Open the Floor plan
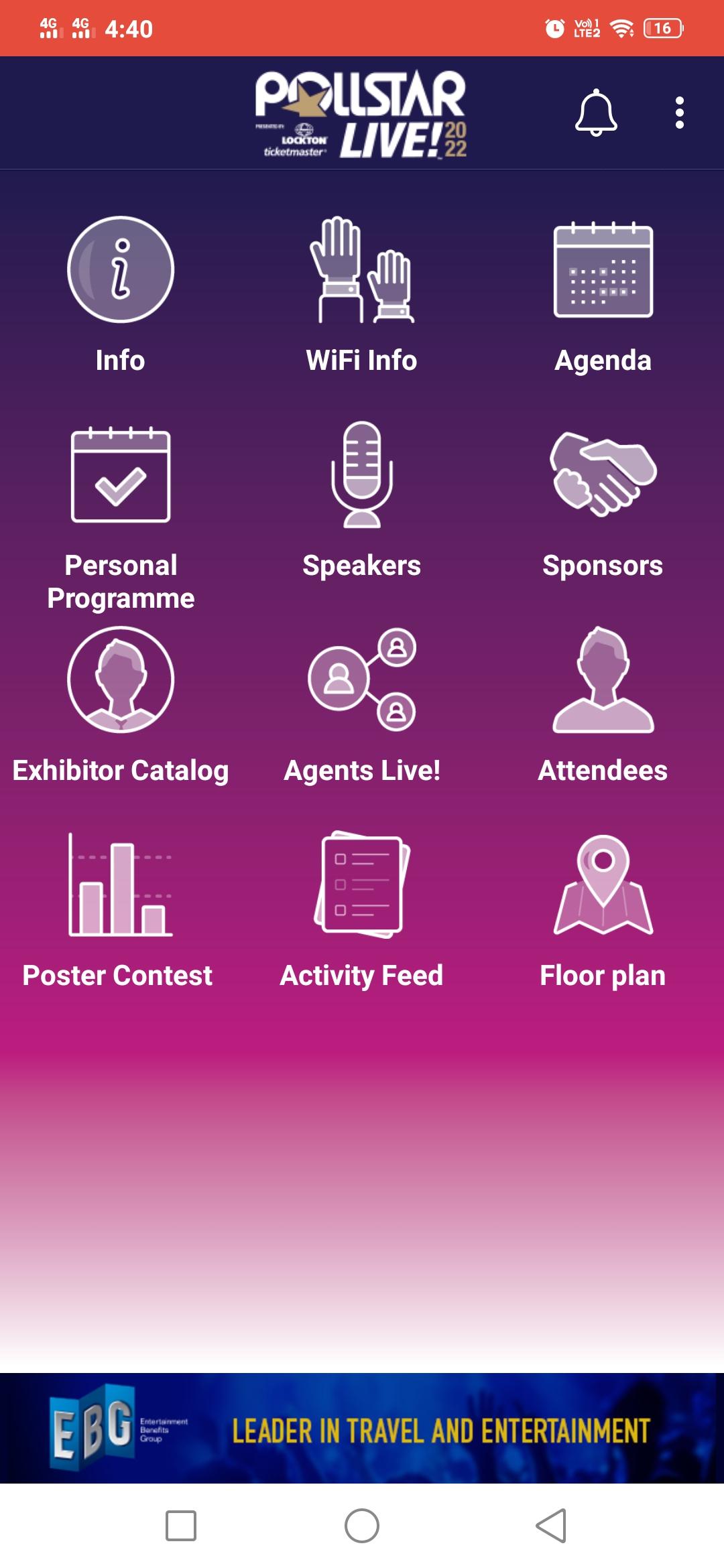 603,911
